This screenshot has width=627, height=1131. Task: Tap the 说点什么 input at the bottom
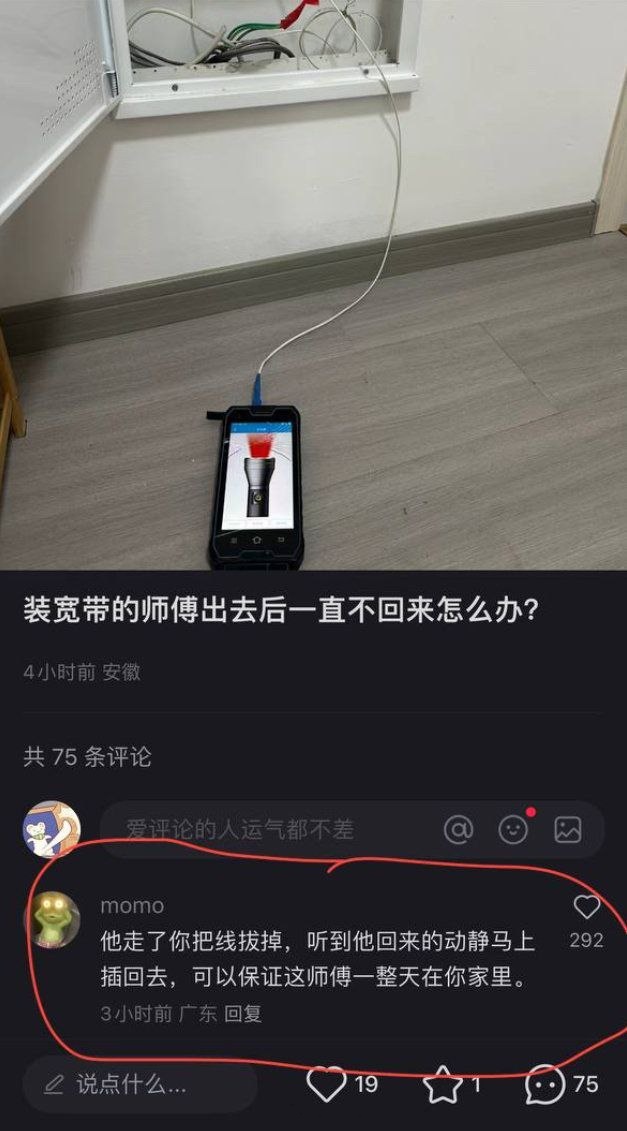(140, 1085)
